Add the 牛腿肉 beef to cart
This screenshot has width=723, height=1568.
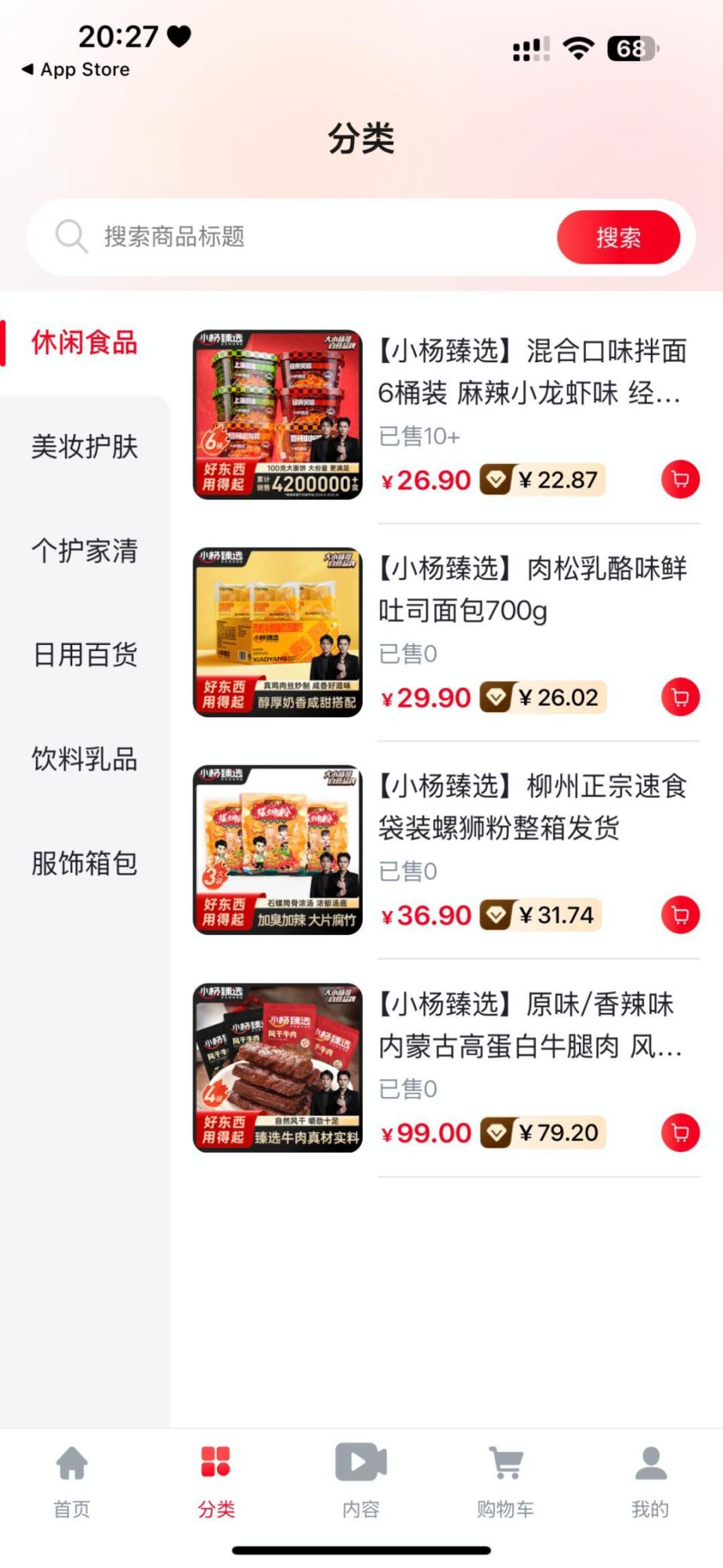click(680, 1132)
